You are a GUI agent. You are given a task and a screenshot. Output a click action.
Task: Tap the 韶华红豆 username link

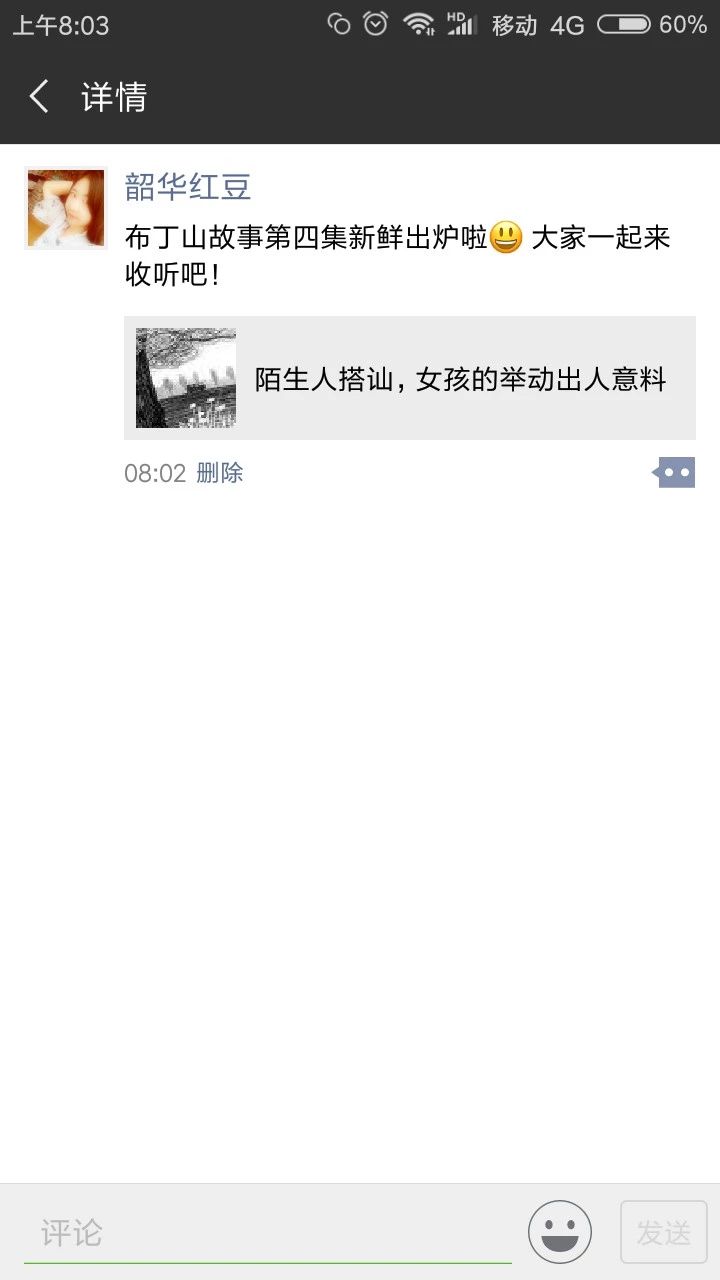[187, 187]
